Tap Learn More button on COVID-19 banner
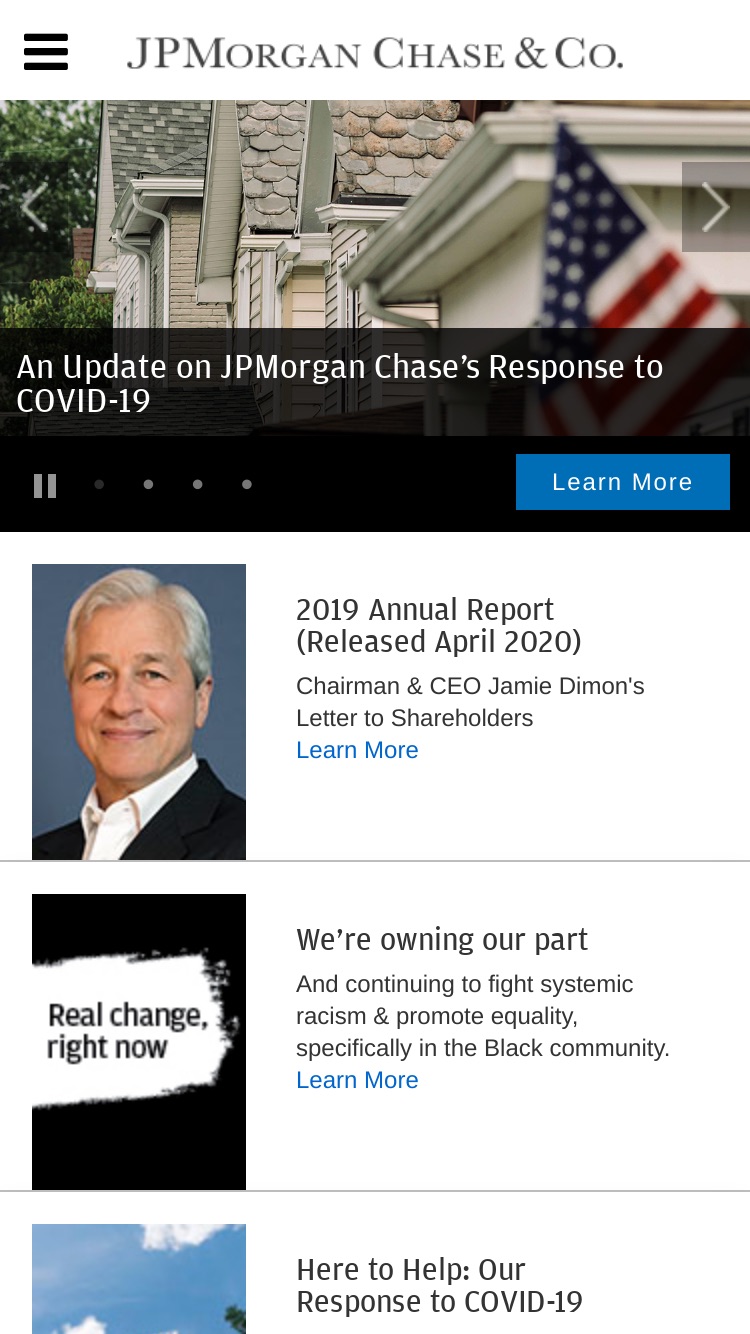This screenshot has height=1334, width=750. [623, 482]
